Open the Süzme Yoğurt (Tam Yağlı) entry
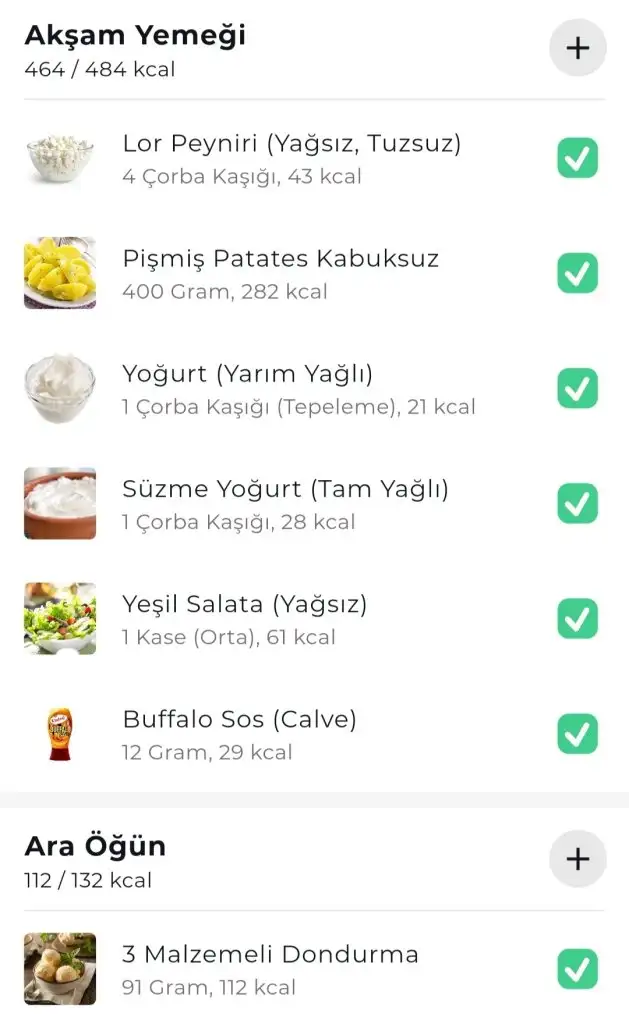Image resolution: width=629 pixels, height=1024 pixels. coord(285,503)
